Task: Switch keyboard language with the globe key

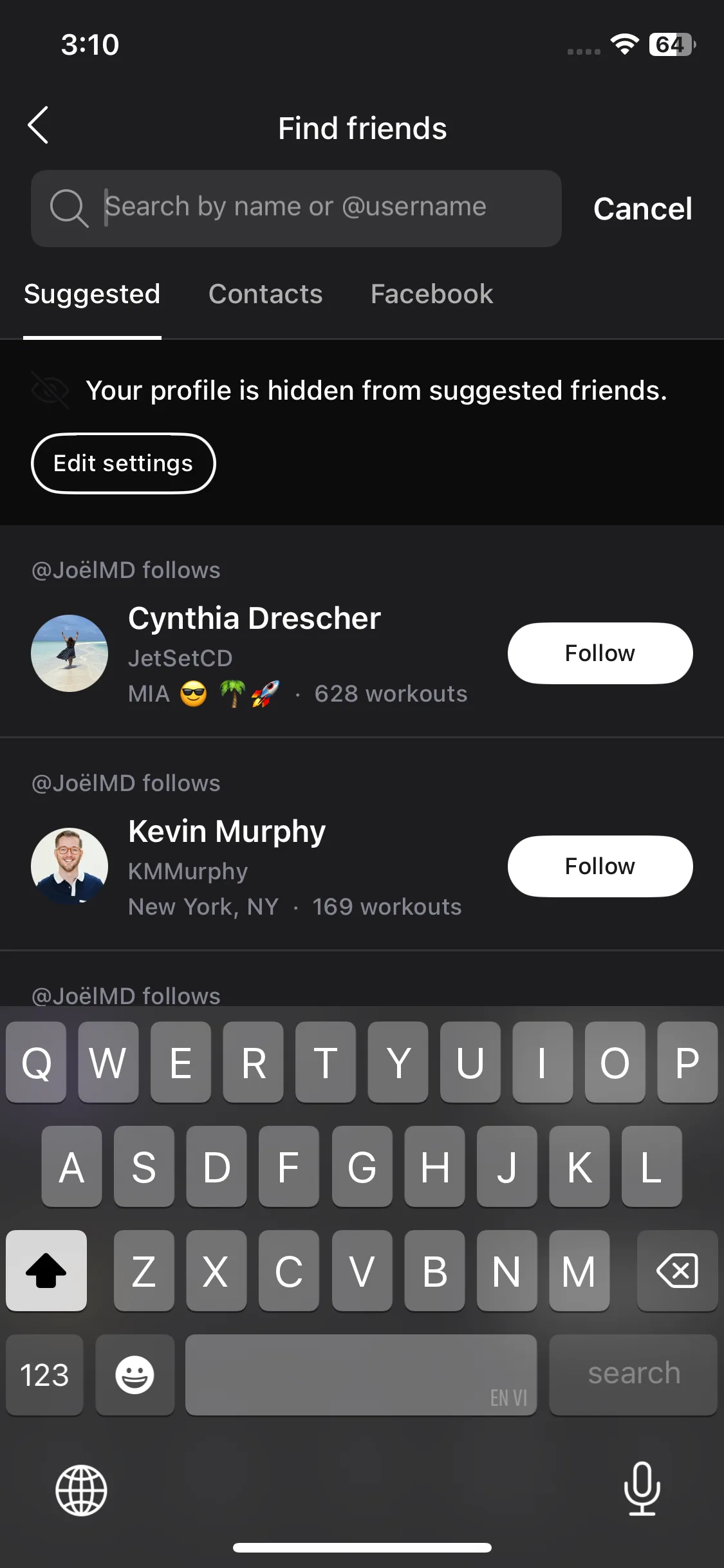Action: pos(81,1489)
